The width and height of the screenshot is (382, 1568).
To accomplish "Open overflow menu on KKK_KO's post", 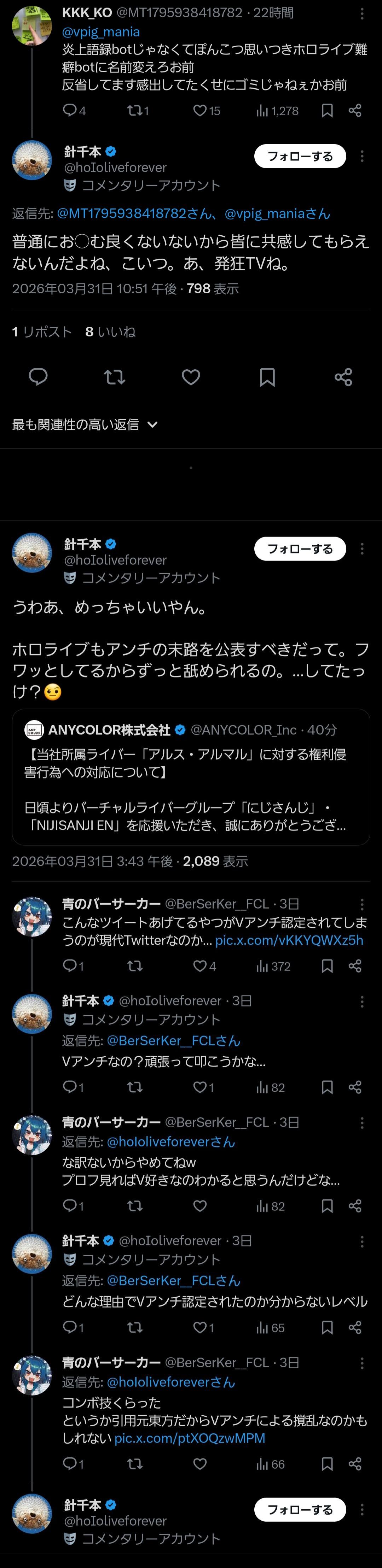I will coord(362,13).
